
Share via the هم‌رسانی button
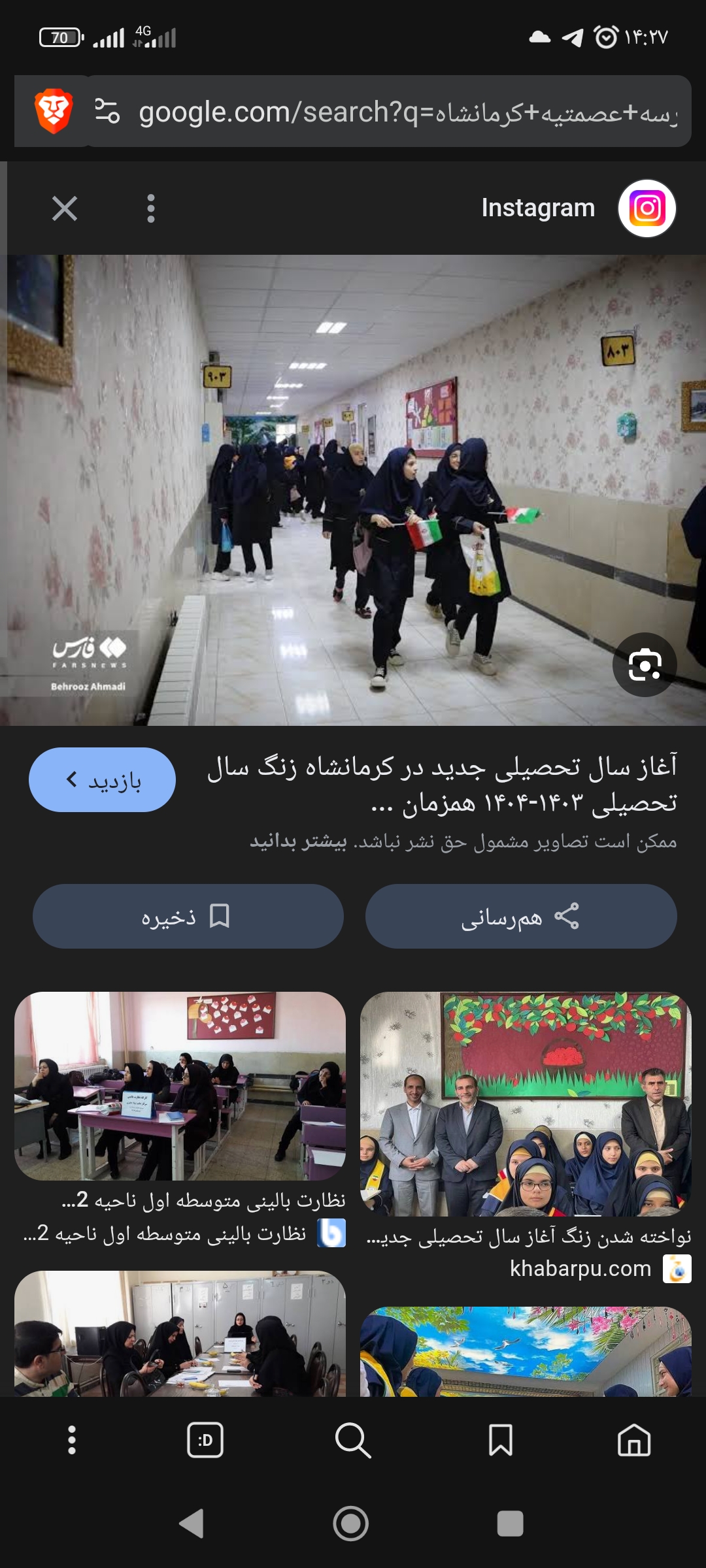pos(521,917)
